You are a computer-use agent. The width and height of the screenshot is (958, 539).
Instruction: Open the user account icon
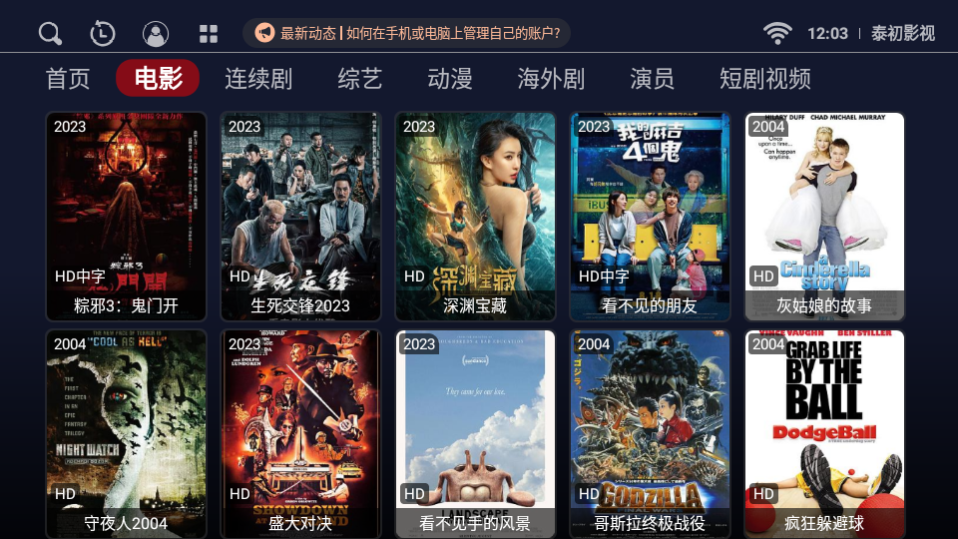[155, 34]
